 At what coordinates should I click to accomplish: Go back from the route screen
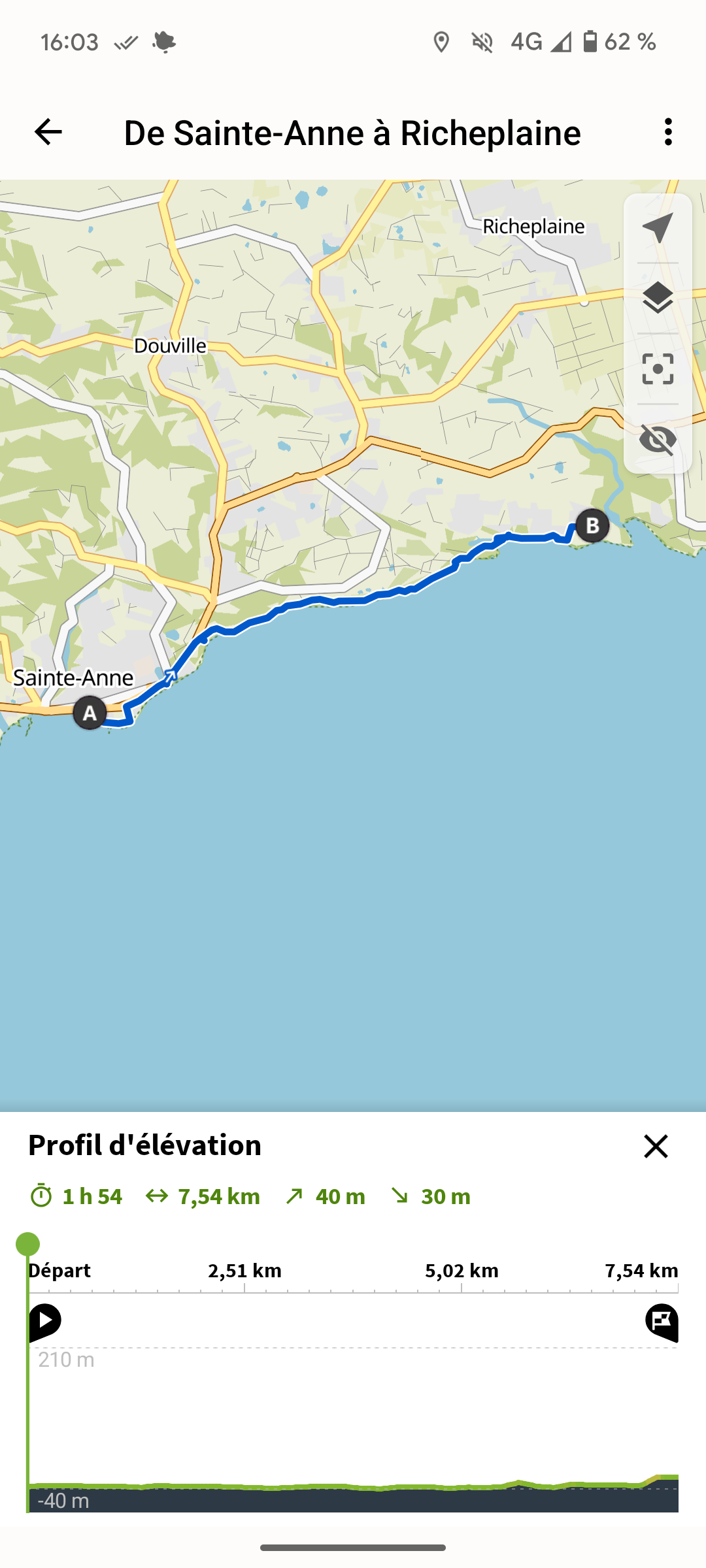pyautogui.click(x=48, y=133)
